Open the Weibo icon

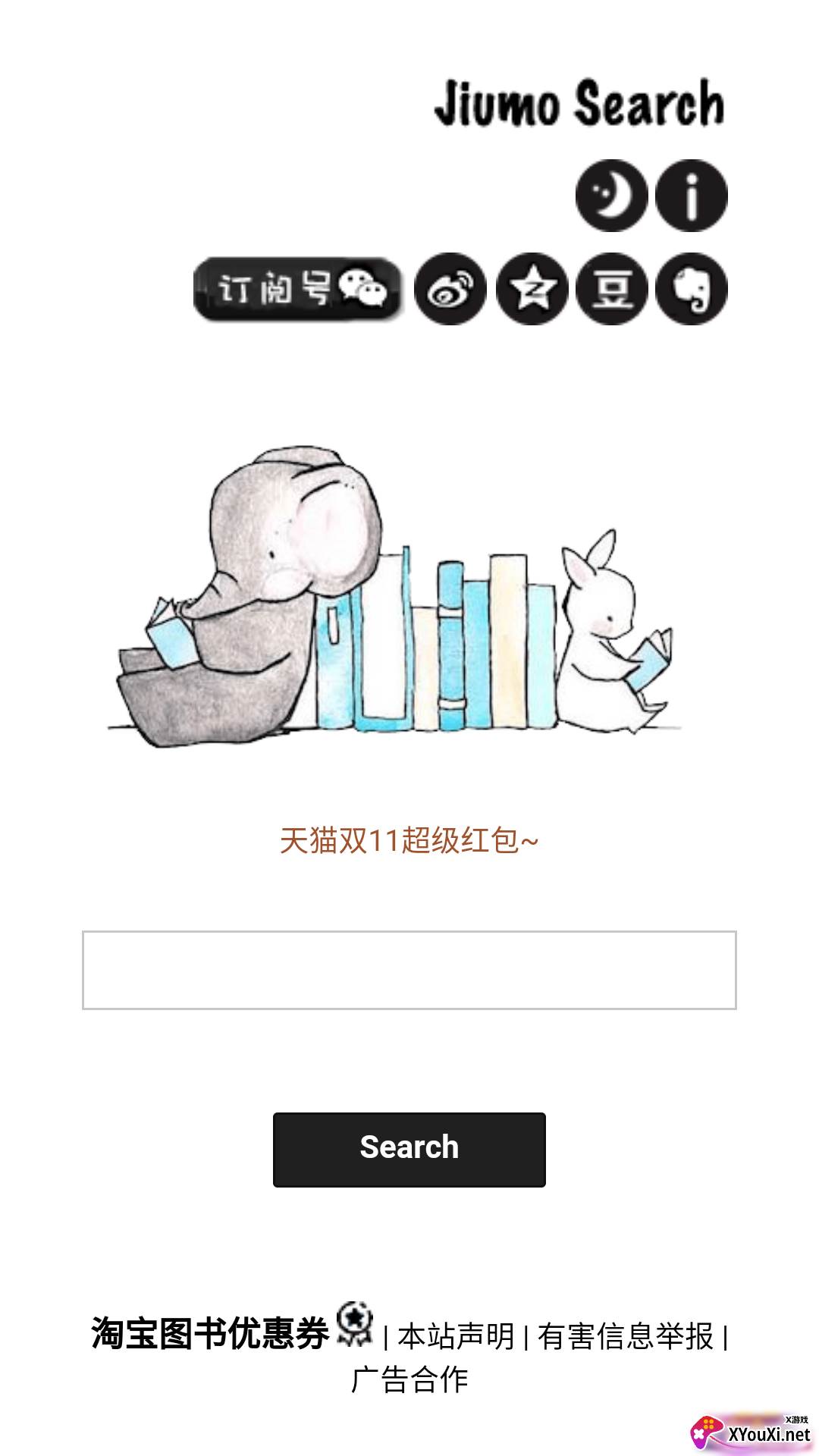click(450, 289)
